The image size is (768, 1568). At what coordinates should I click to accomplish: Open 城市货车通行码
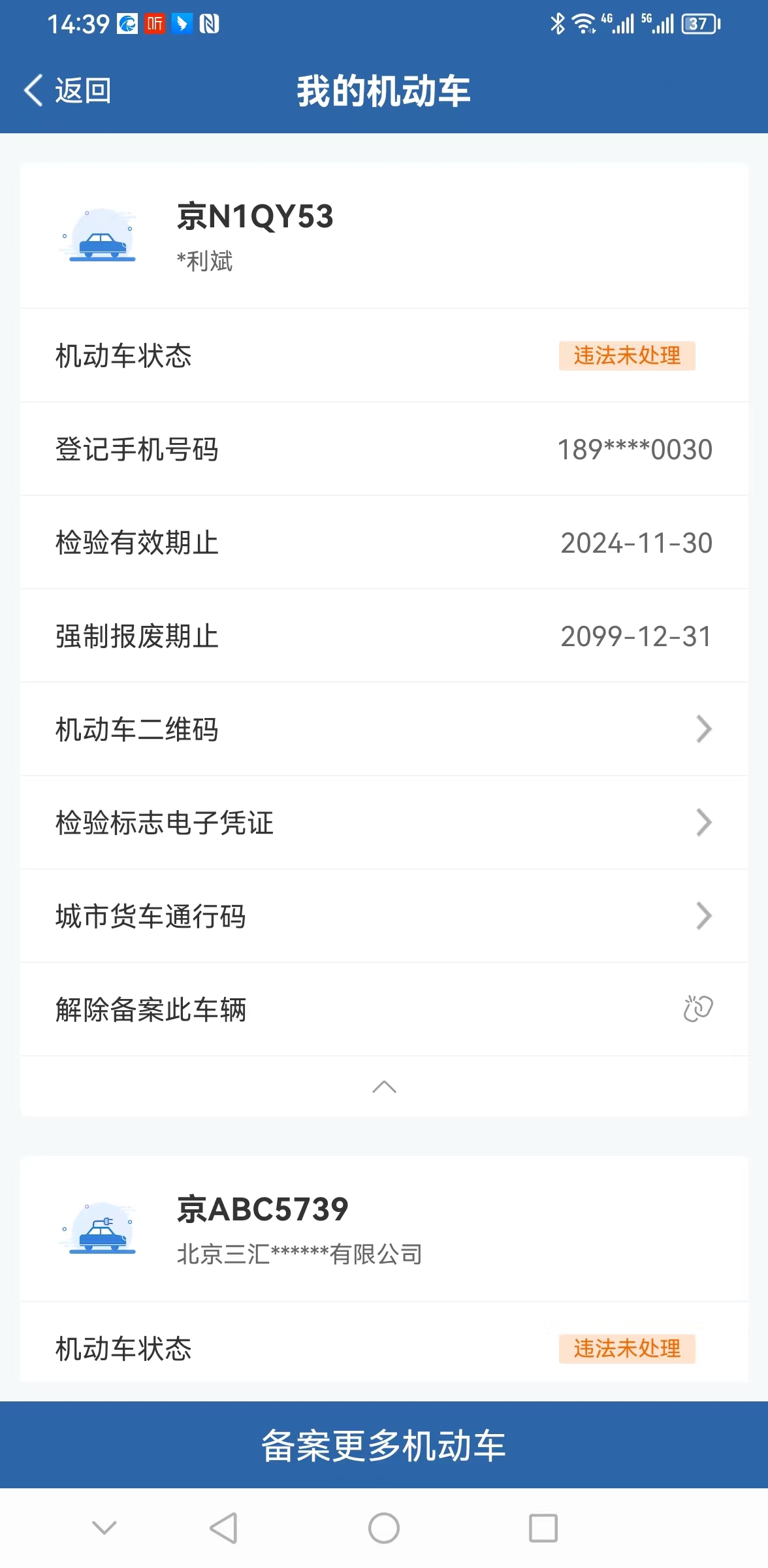pos(384,916)
